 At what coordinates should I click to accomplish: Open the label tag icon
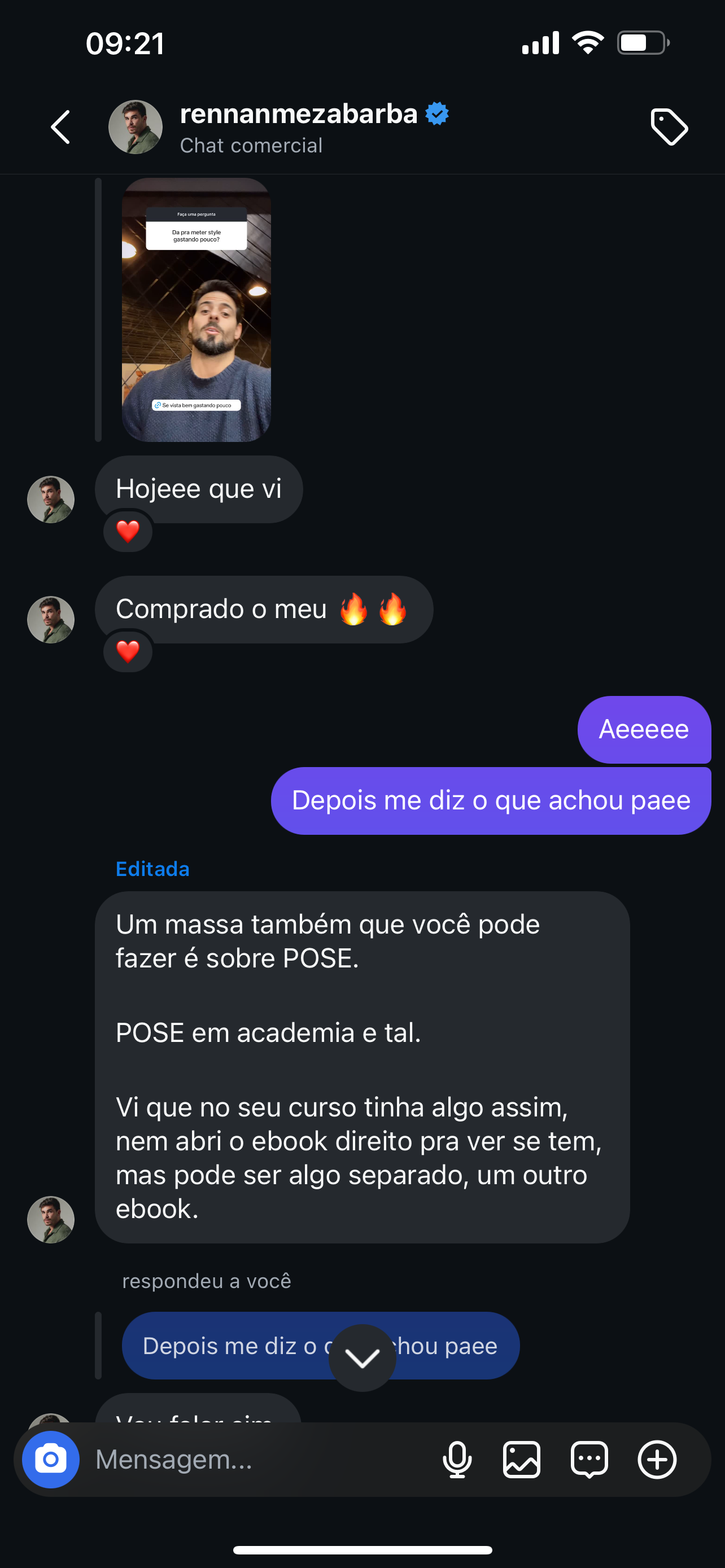pyautogui.click(x=669, y=127)
